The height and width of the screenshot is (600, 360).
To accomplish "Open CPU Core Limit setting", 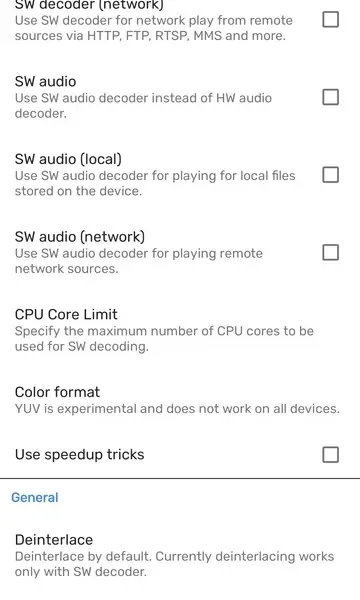I will [x=180, y=330].
